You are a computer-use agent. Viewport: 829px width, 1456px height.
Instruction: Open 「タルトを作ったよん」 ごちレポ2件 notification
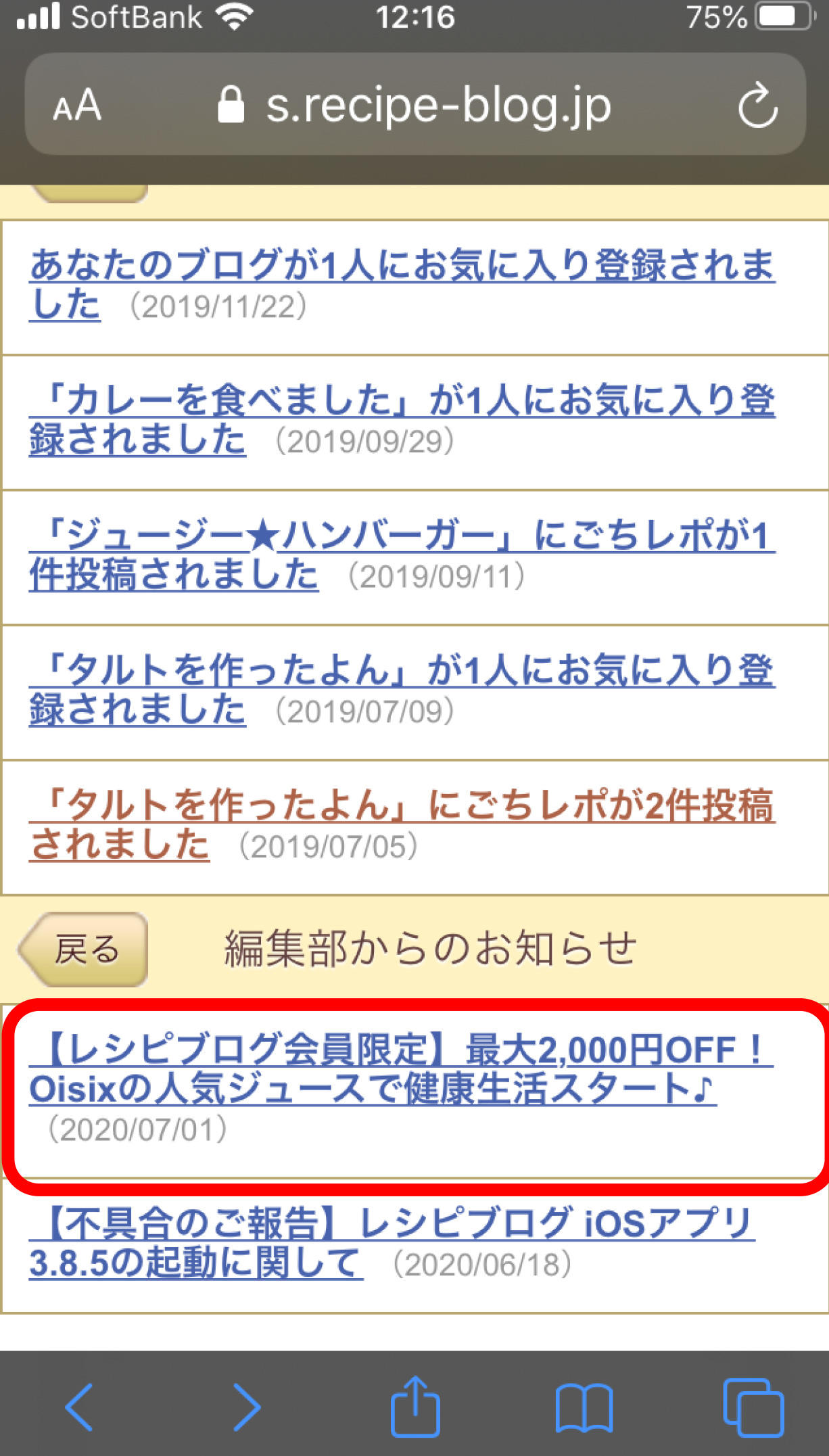tap(402, 825)
